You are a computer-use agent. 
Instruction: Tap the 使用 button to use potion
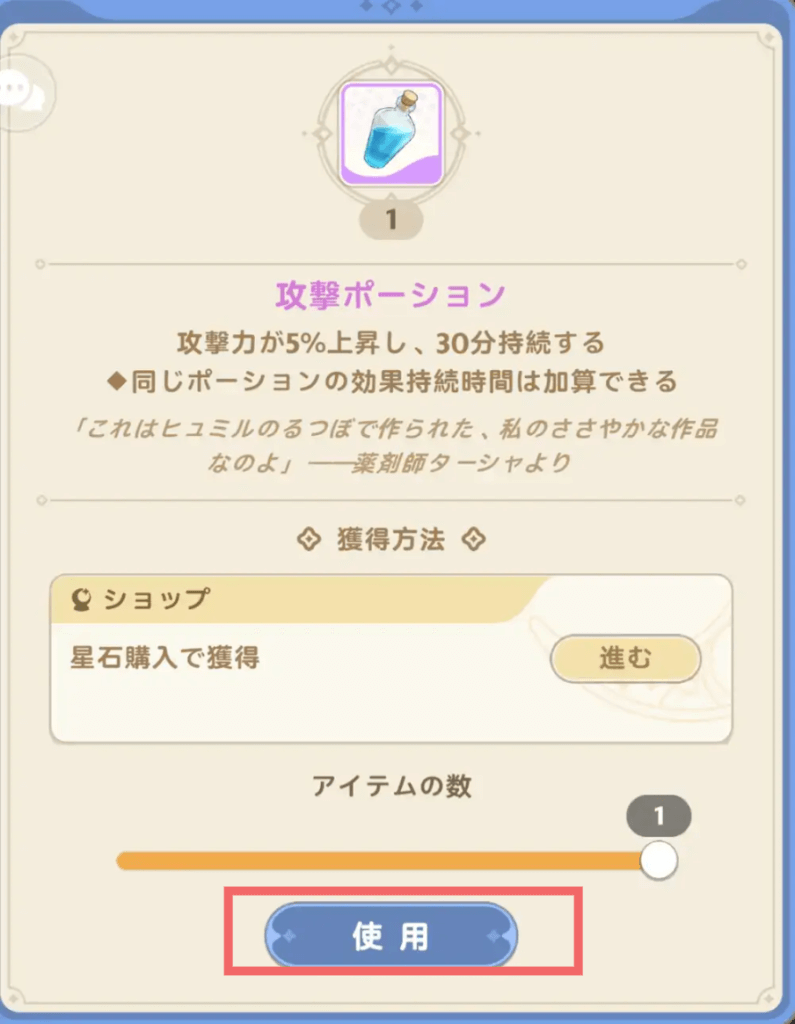pos(391,936)
